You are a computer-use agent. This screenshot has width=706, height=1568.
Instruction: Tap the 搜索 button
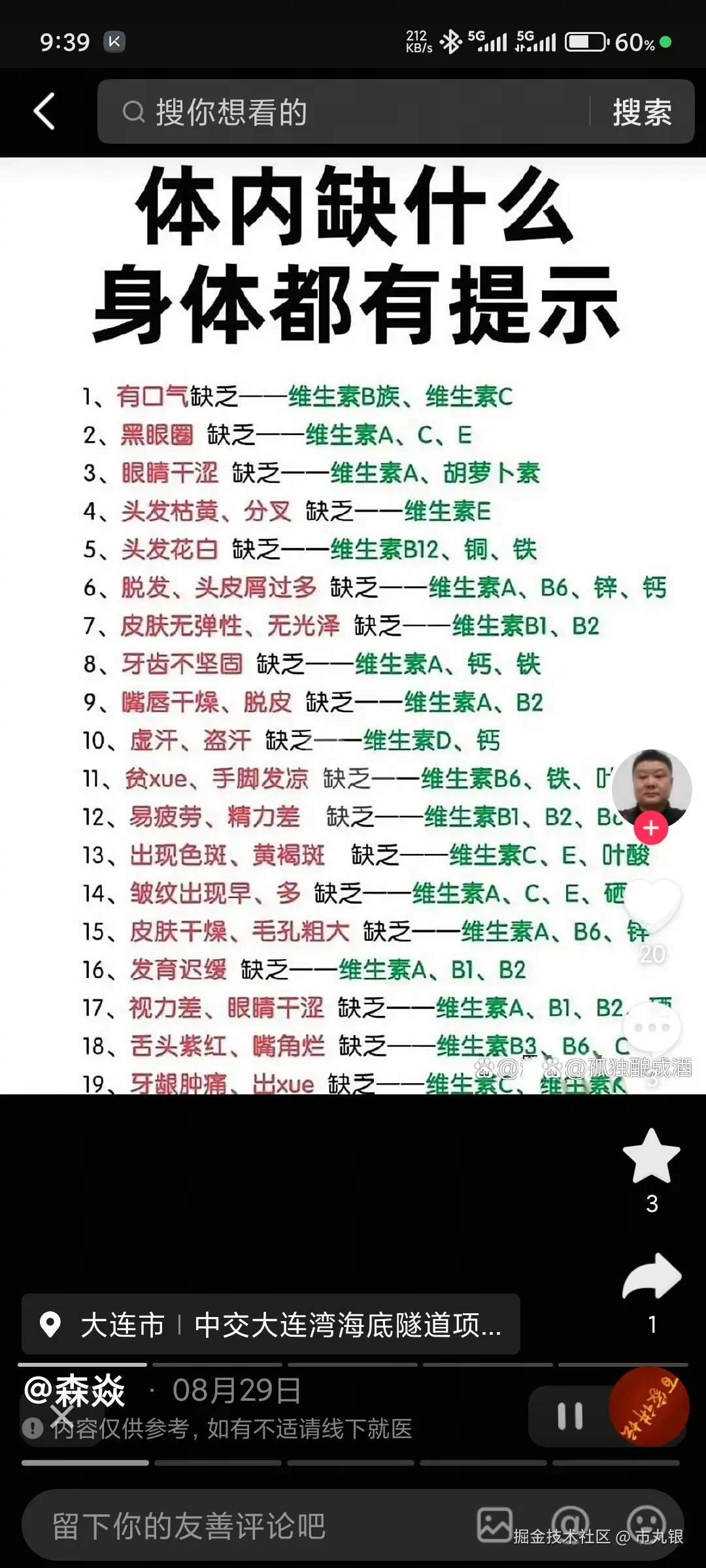pyautogui.click(x=642, y=112)
